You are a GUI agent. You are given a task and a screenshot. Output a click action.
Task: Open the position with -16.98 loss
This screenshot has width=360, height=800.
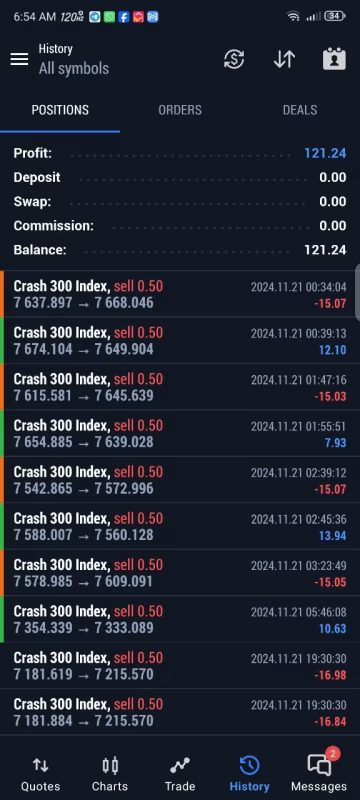pyautogui.click(x=180, y=666)
